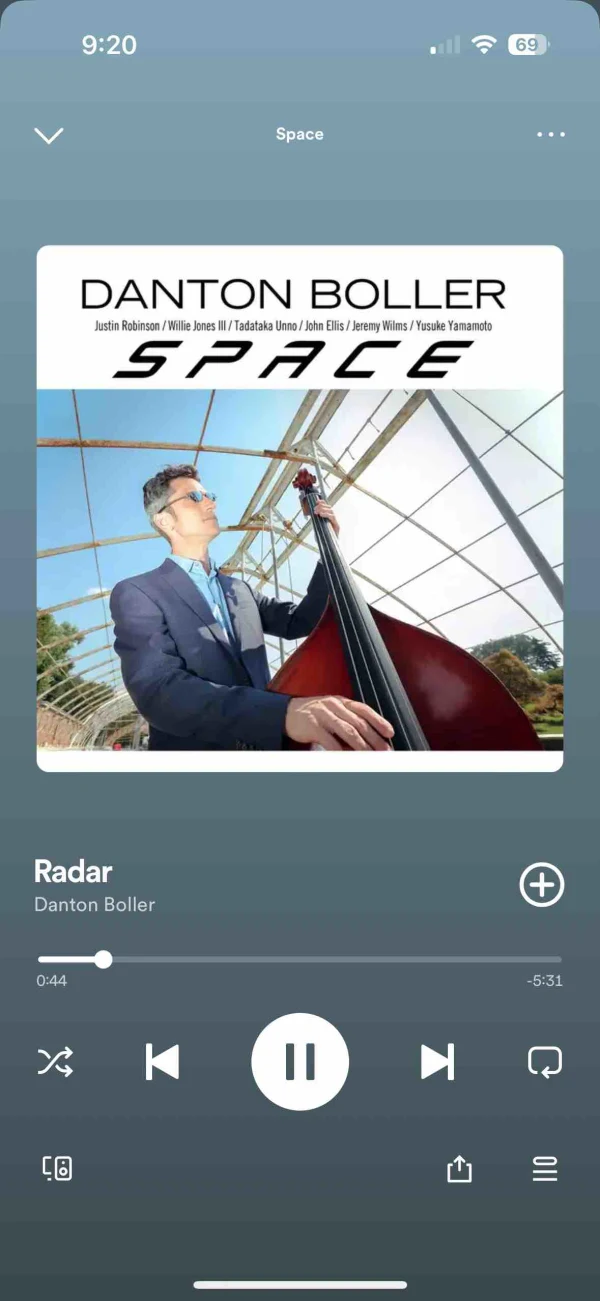Open artist Danton Boller
Viewport: 600px width, 1301px height.
(95, 904)
